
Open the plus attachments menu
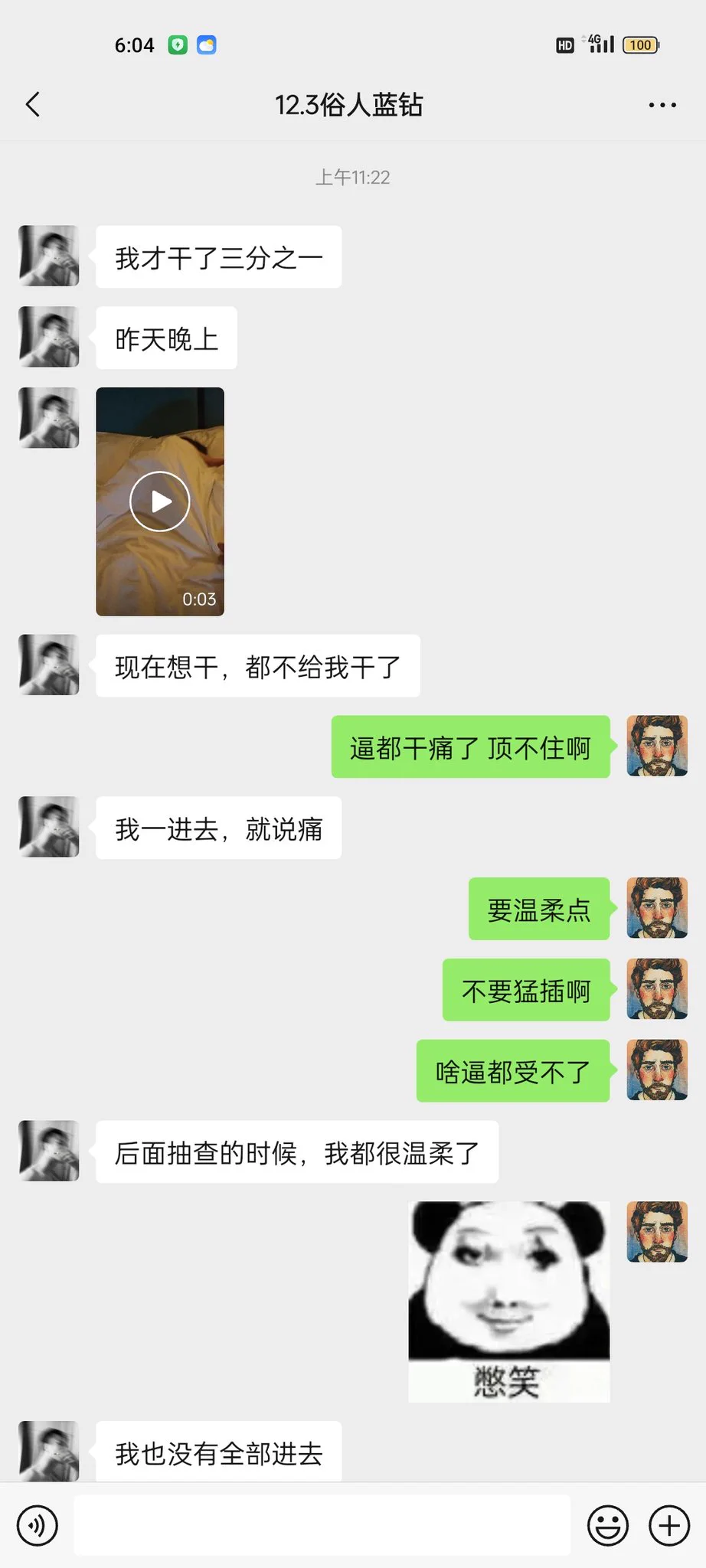click(x=669, y=1525)
